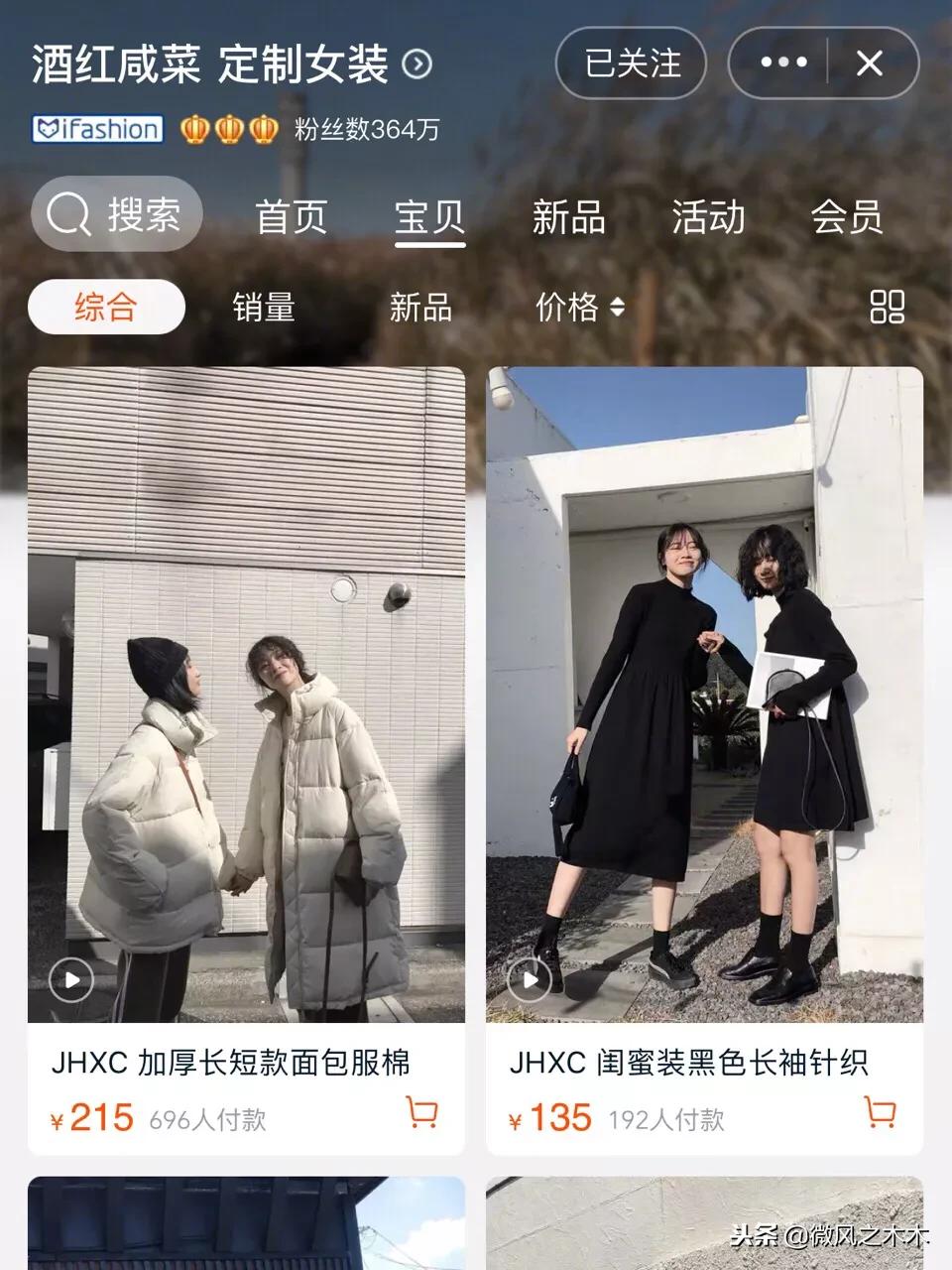Switch to the 首页 tab
This screenshot has height=1270, width=952.
(x=294, y=218)
